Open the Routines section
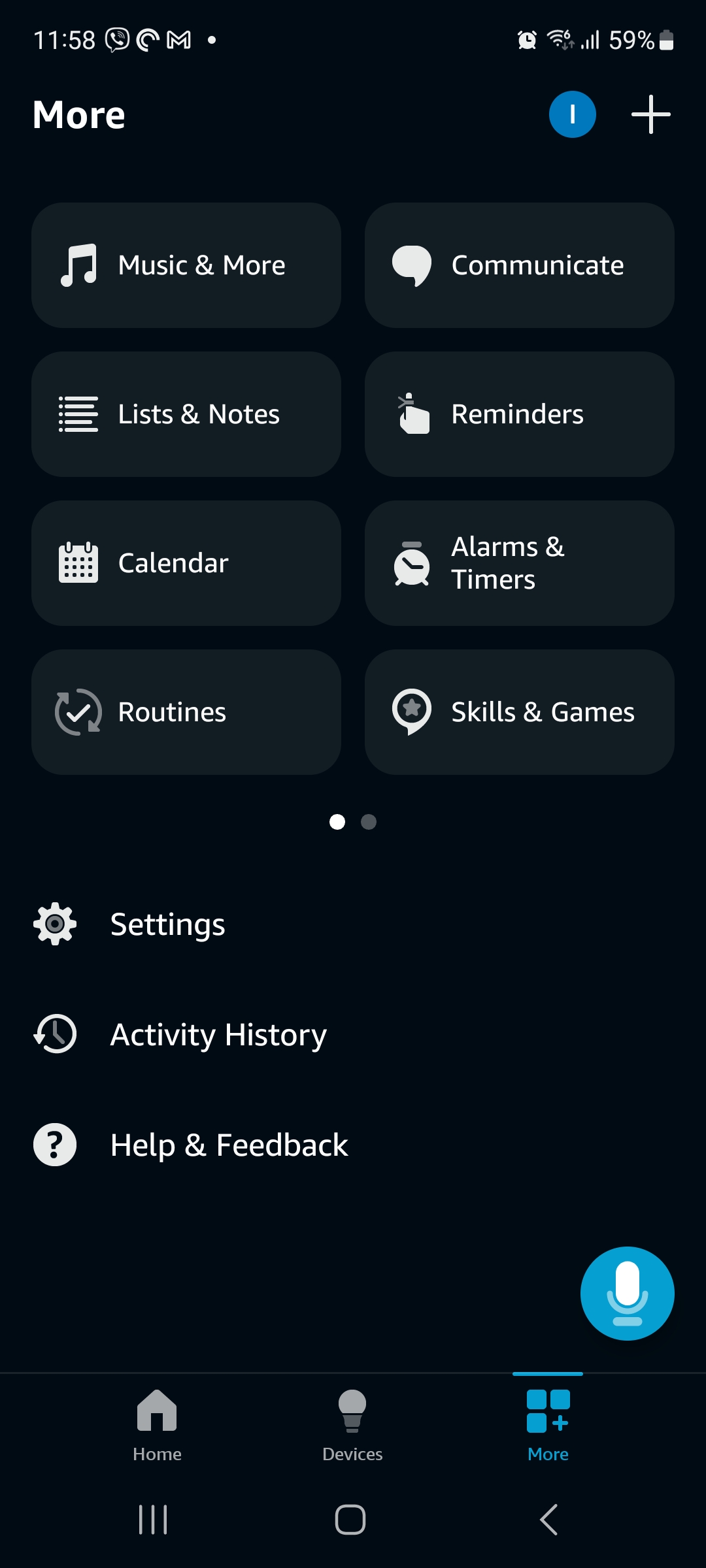 click(186, 711)
